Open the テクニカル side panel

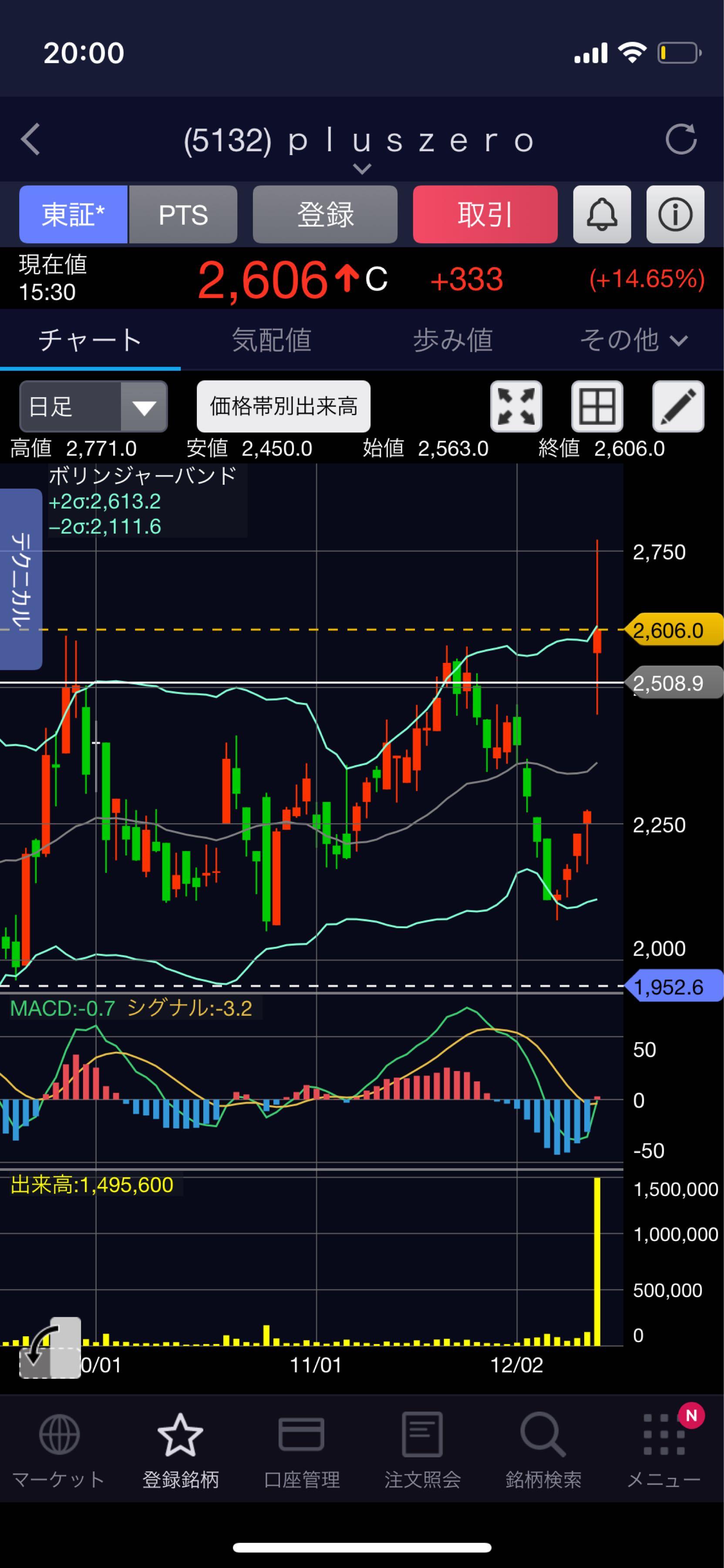coord(21,579)
